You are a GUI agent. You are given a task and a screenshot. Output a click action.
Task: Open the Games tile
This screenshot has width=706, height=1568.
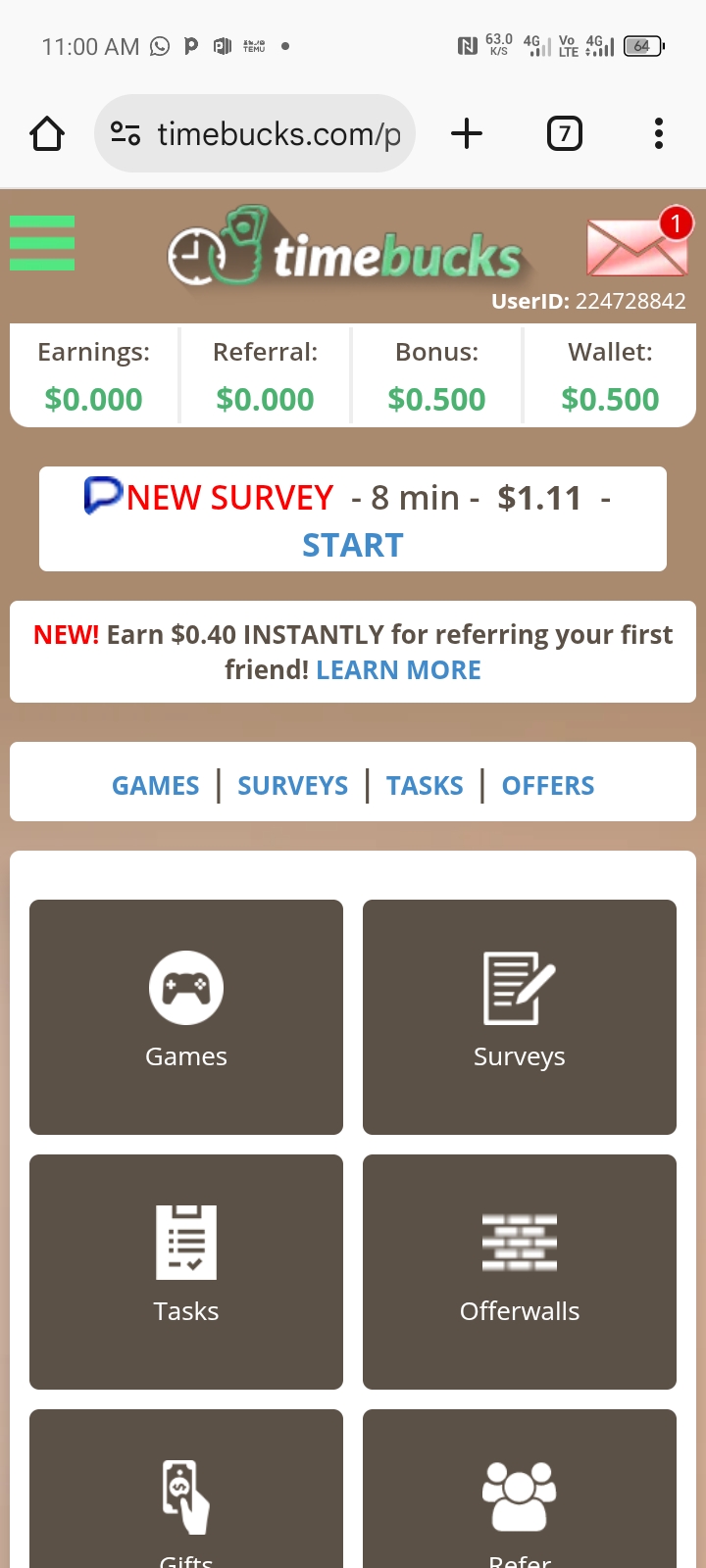pos(186,1016)
